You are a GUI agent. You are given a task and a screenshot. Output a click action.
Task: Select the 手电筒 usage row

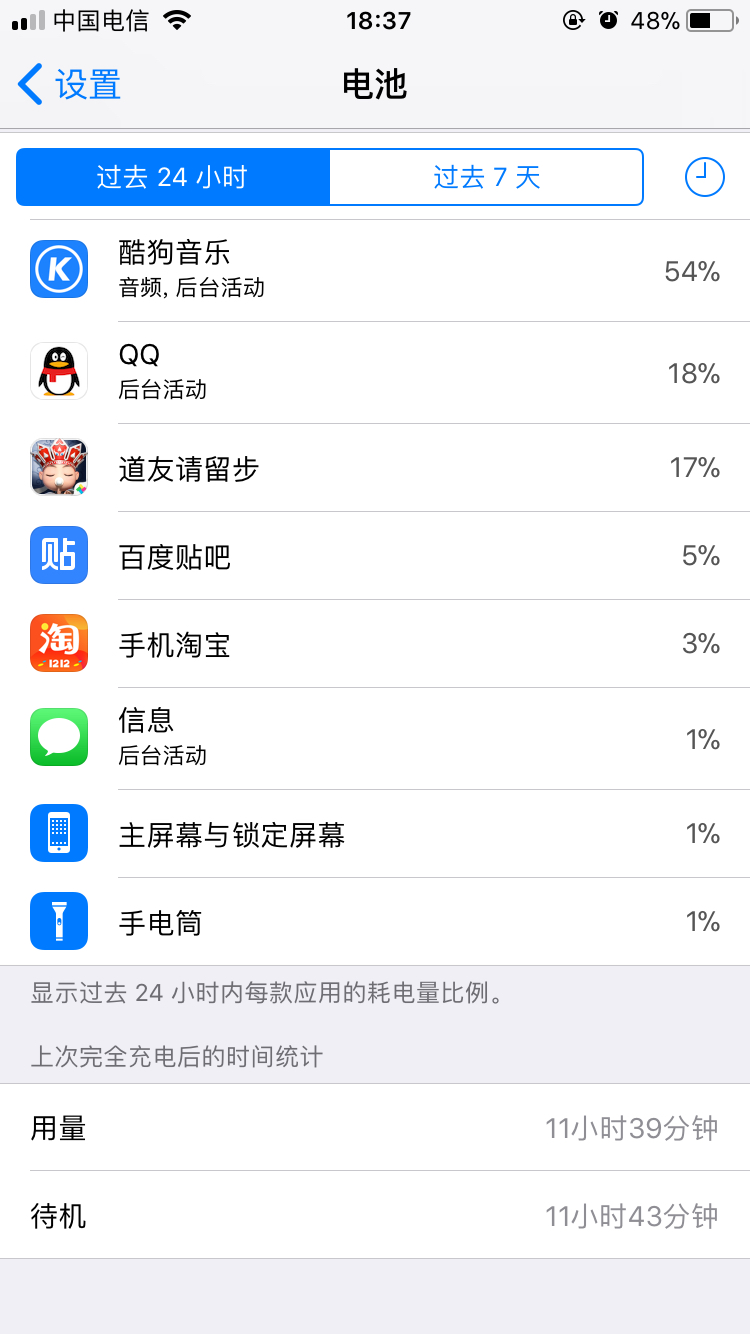[375, 922]
